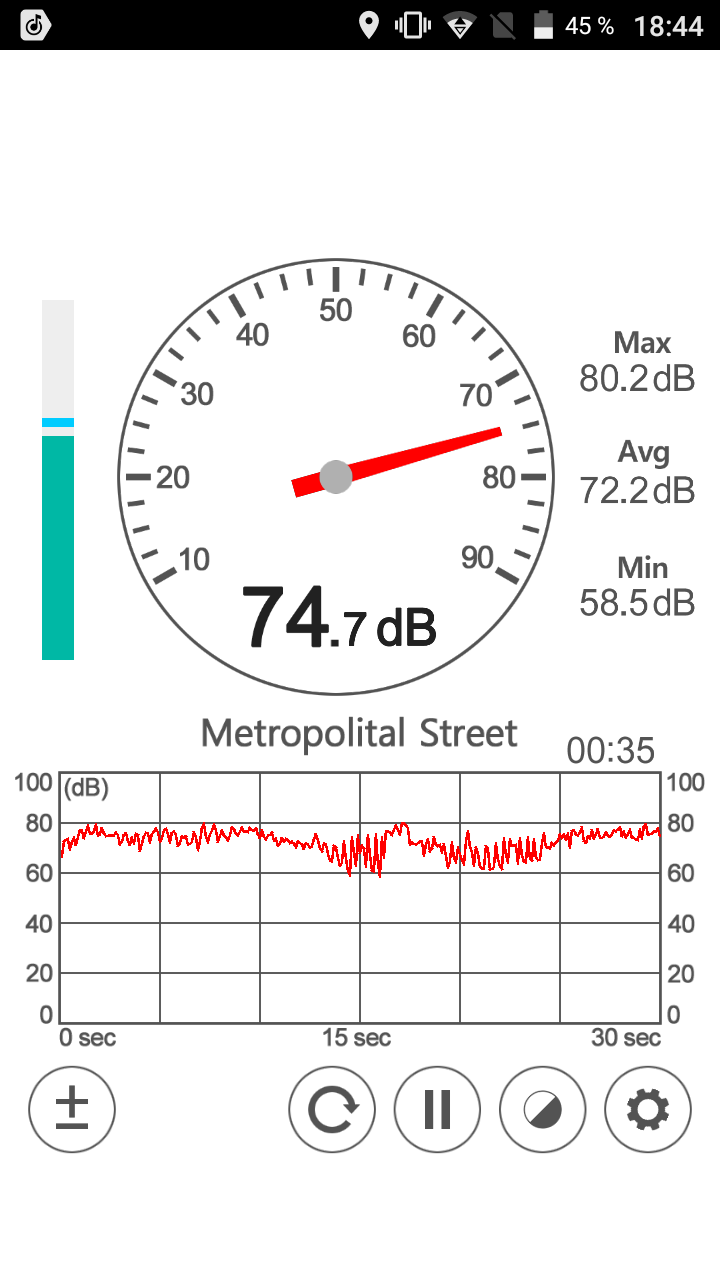Open the plus/minus calibration button
Viewport: 720px width, 1280px height.
(x=72, y=1109)
